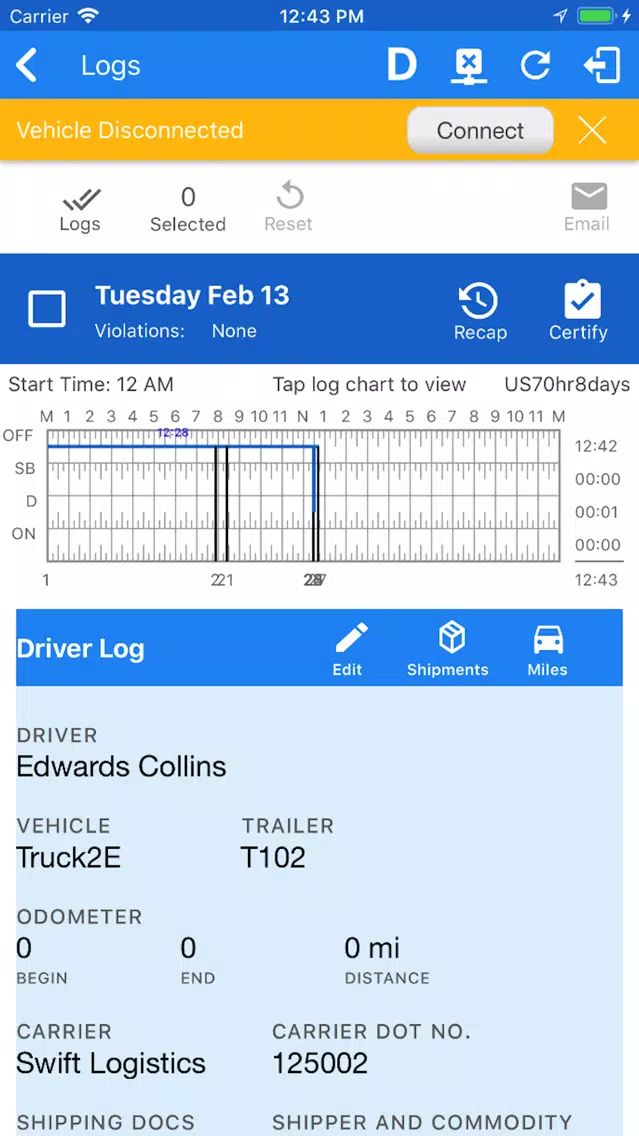Open Shipments for the driver log
Viewport: 639px width, 1136px height.
[448, 650]
